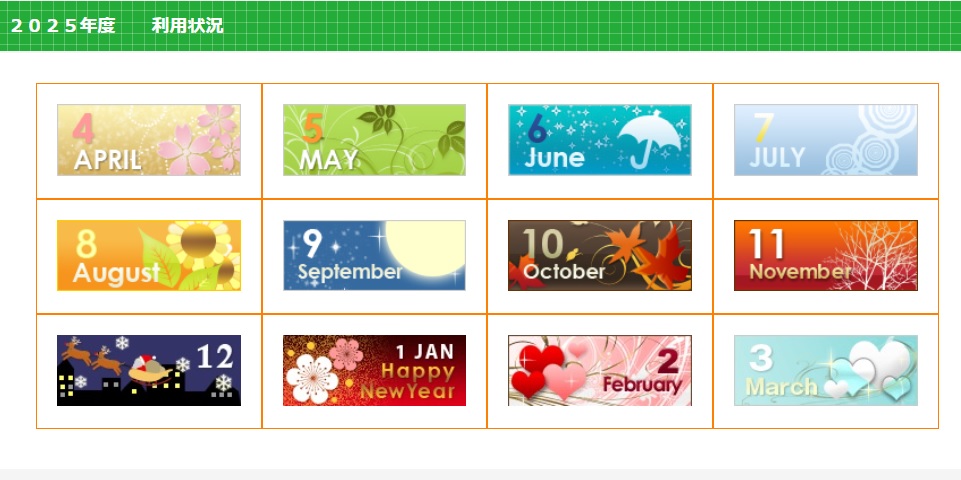Open the March month banner
Screen dimensions: 961x480
[825, 370]
